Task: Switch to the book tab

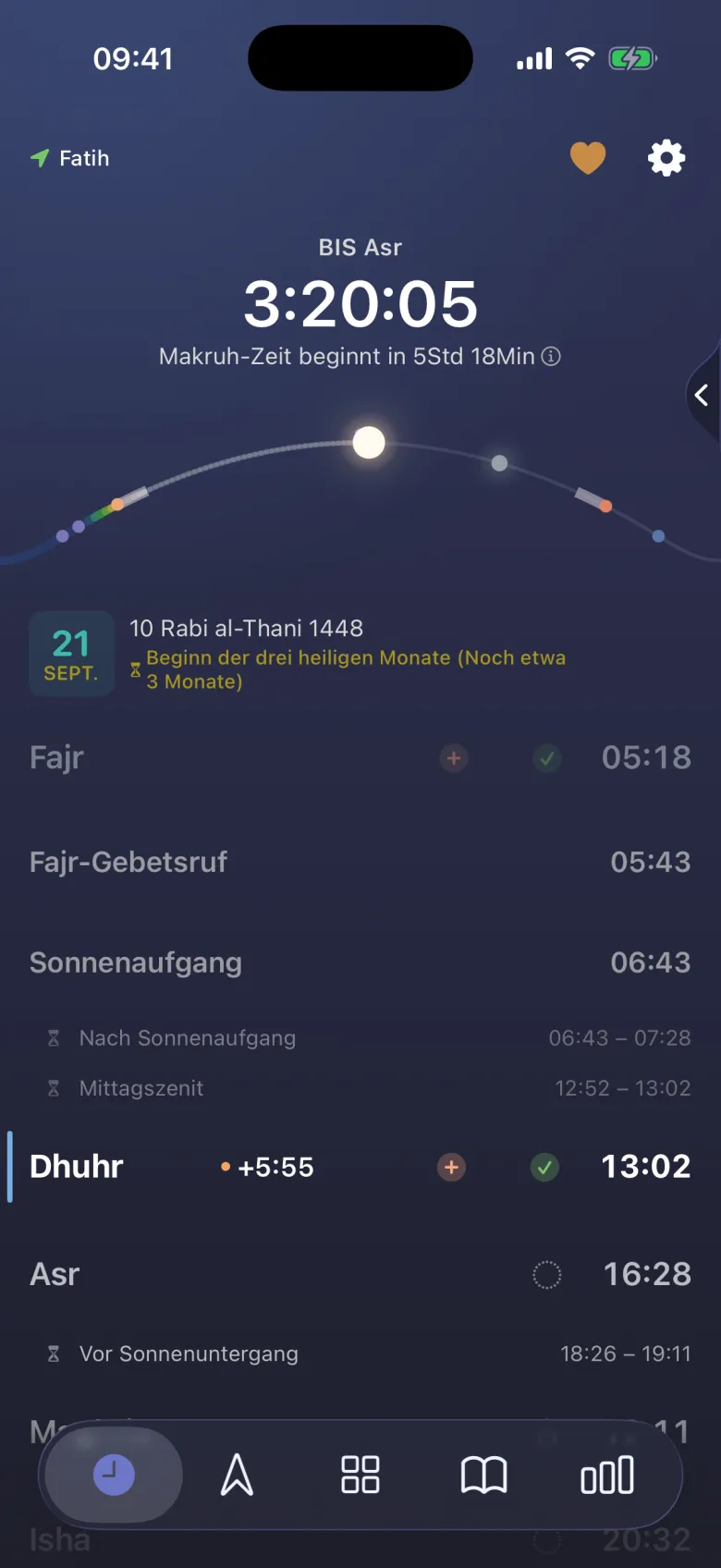Action: [x=484, y=1475]
